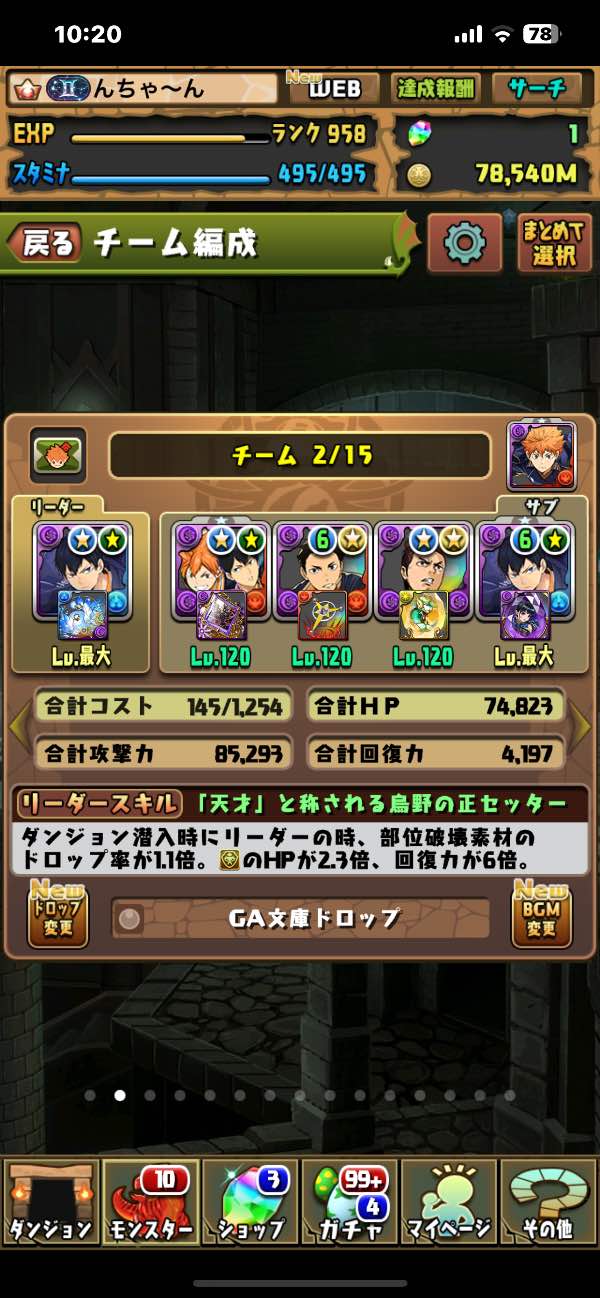
Task: Tap the 戻る back button
Action: pyautogui.click(x=47, y=242)
